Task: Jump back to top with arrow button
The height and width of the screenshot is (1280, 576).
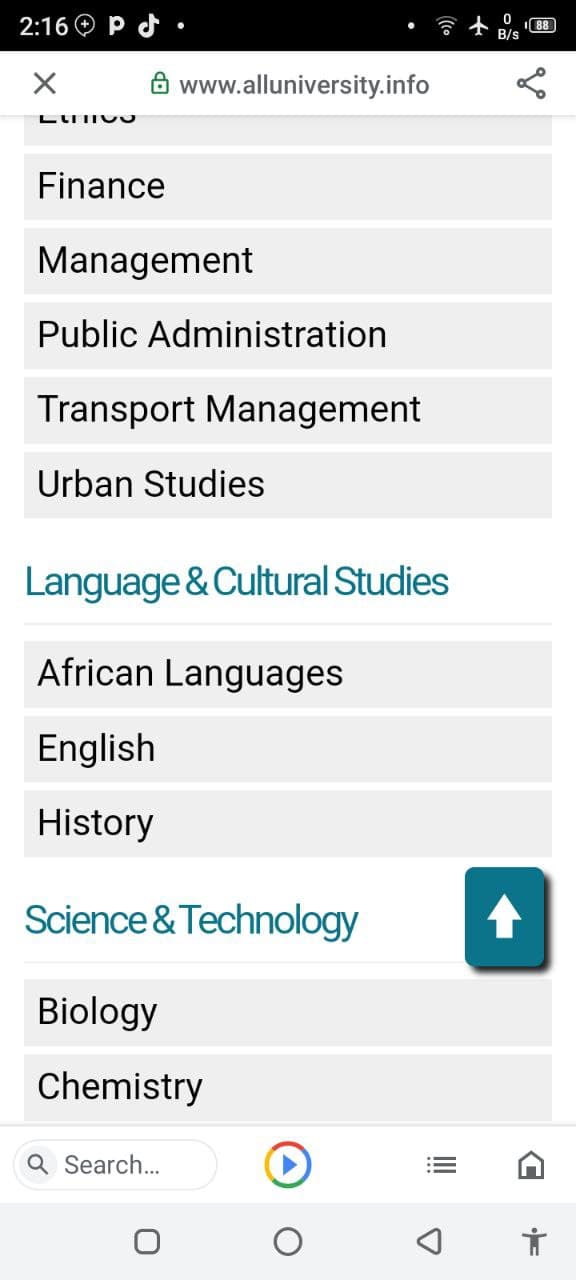Action: [x=504, y=917]
